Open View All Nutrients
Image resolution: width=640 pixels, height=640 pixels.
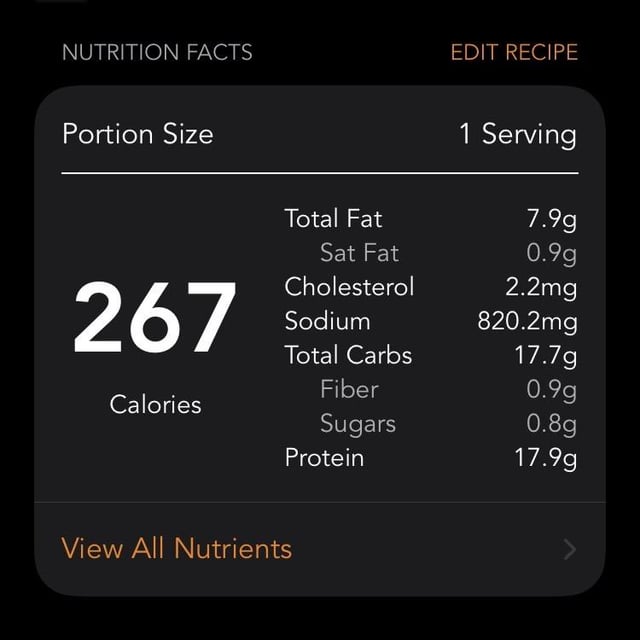coord(320,548)
